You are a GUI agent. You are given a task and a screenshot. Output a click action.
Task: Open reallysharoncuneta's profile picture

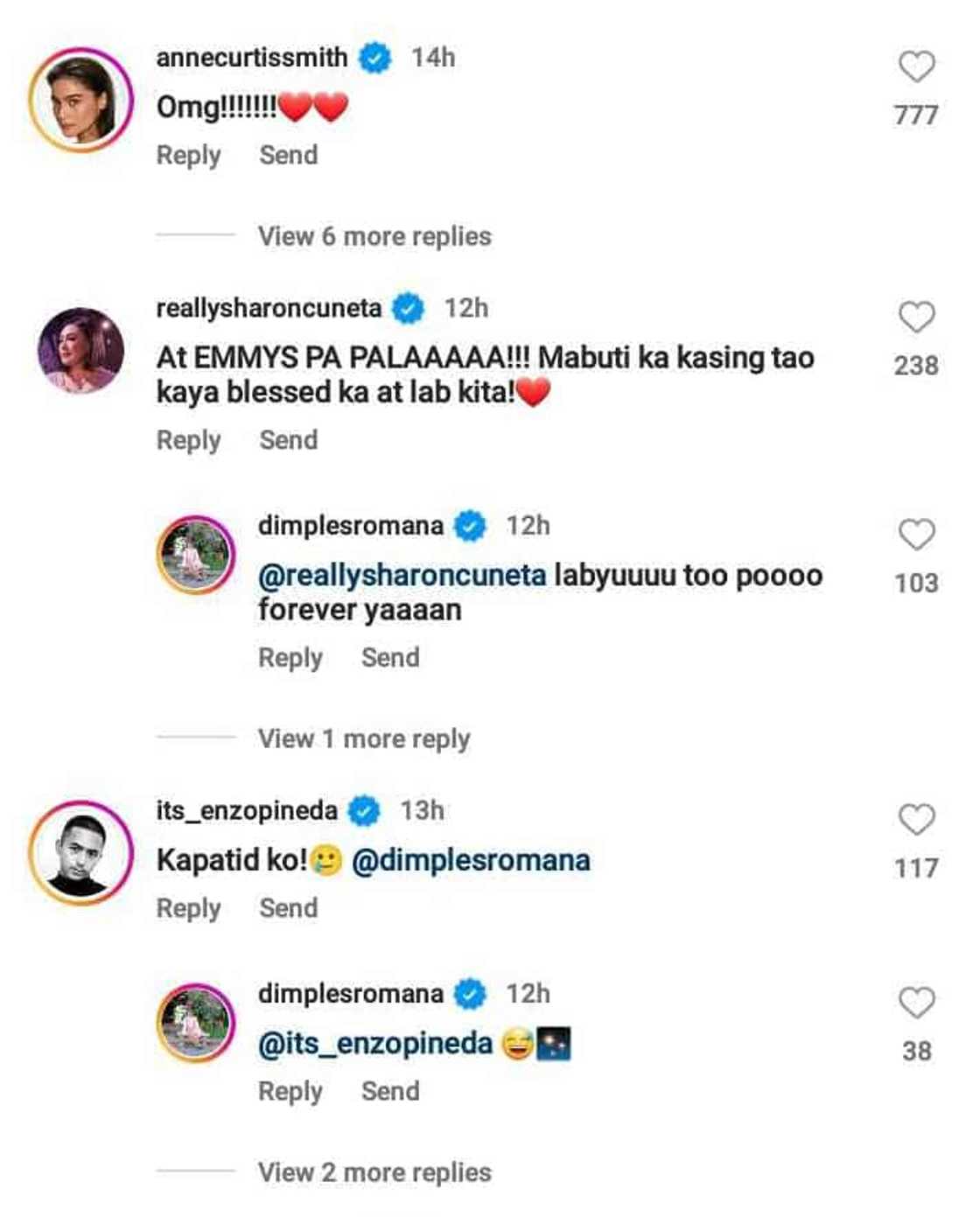pyautogui.click(x=80, y=350)
